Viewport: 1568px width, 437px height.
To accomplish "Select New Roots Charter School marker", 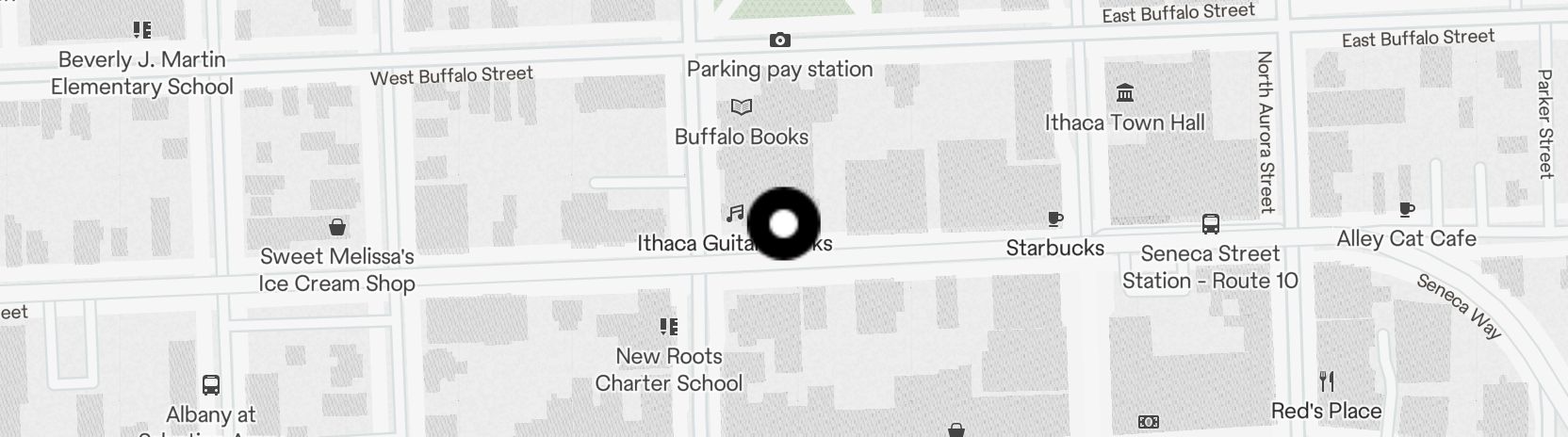I will click(x=669, y=328).
